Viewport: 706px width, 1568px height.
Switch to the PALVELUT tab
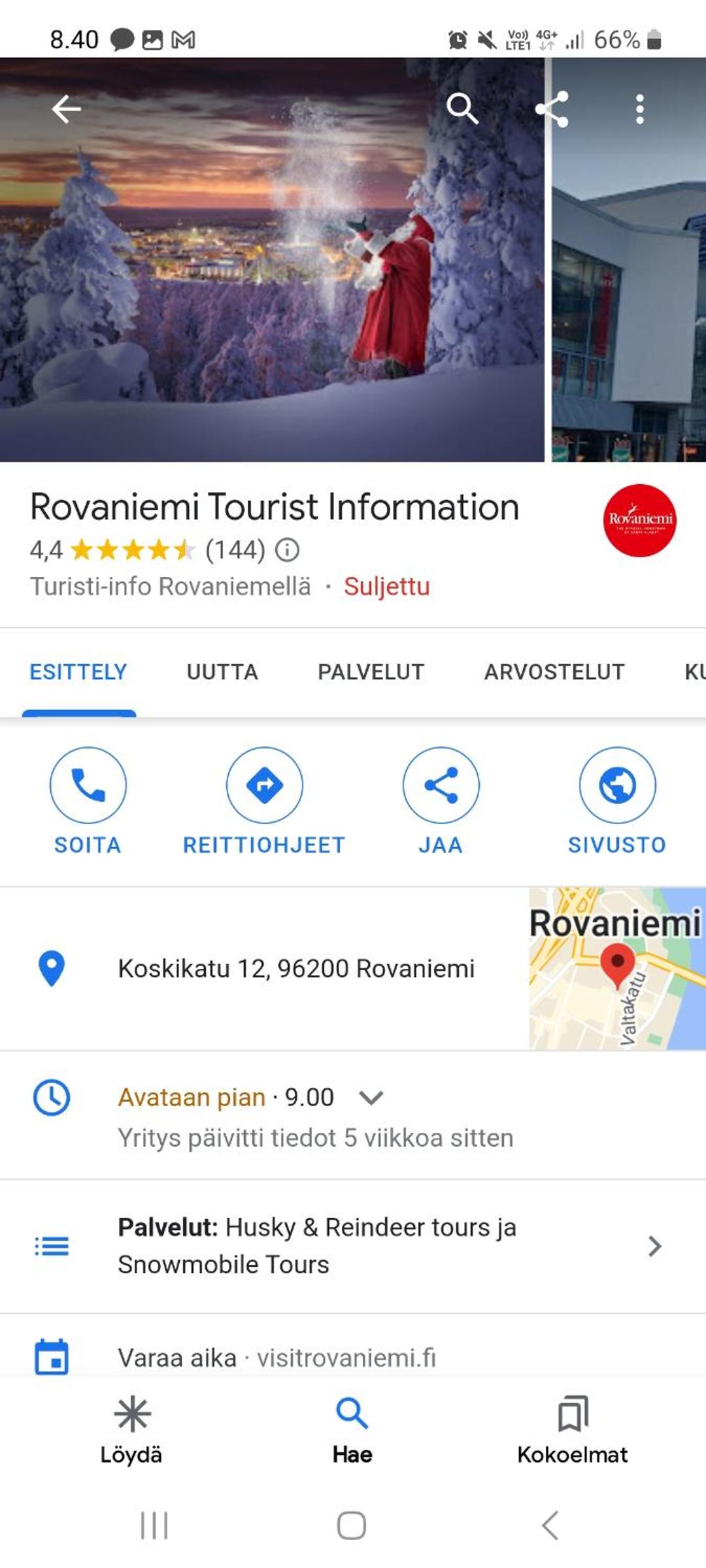tap(371, 672)
